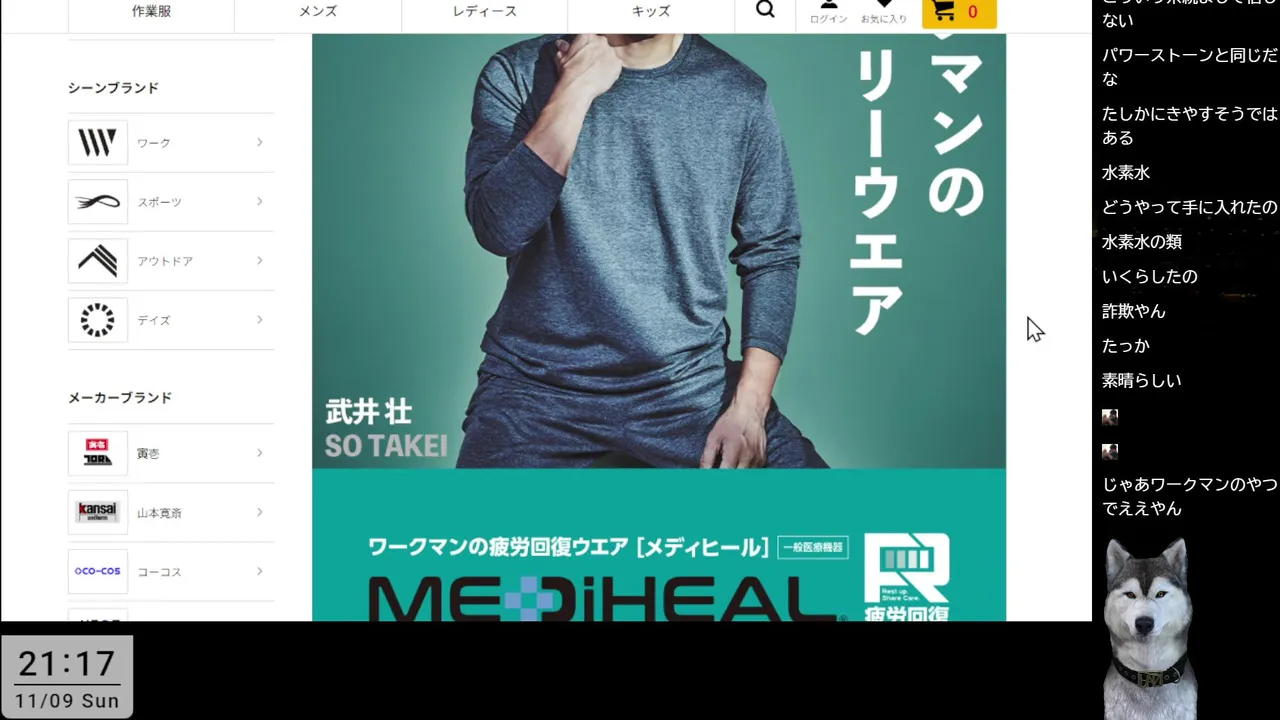The height and width of the screenshot is (720, 1280).
Task: Select the レディース tab
Action: point(484,11)
